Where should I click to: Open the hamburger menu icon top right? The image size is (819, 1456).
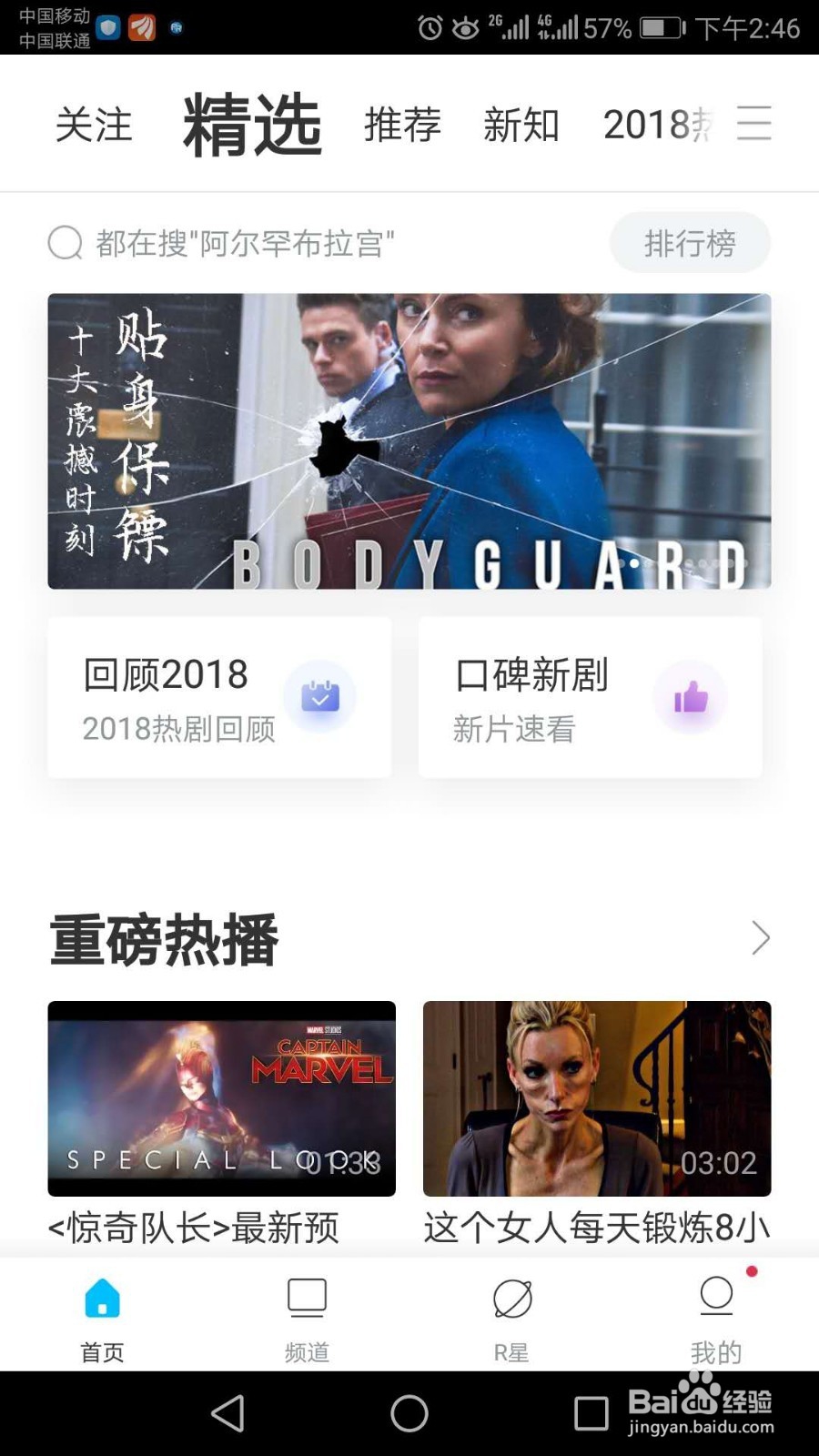point(754,125)
